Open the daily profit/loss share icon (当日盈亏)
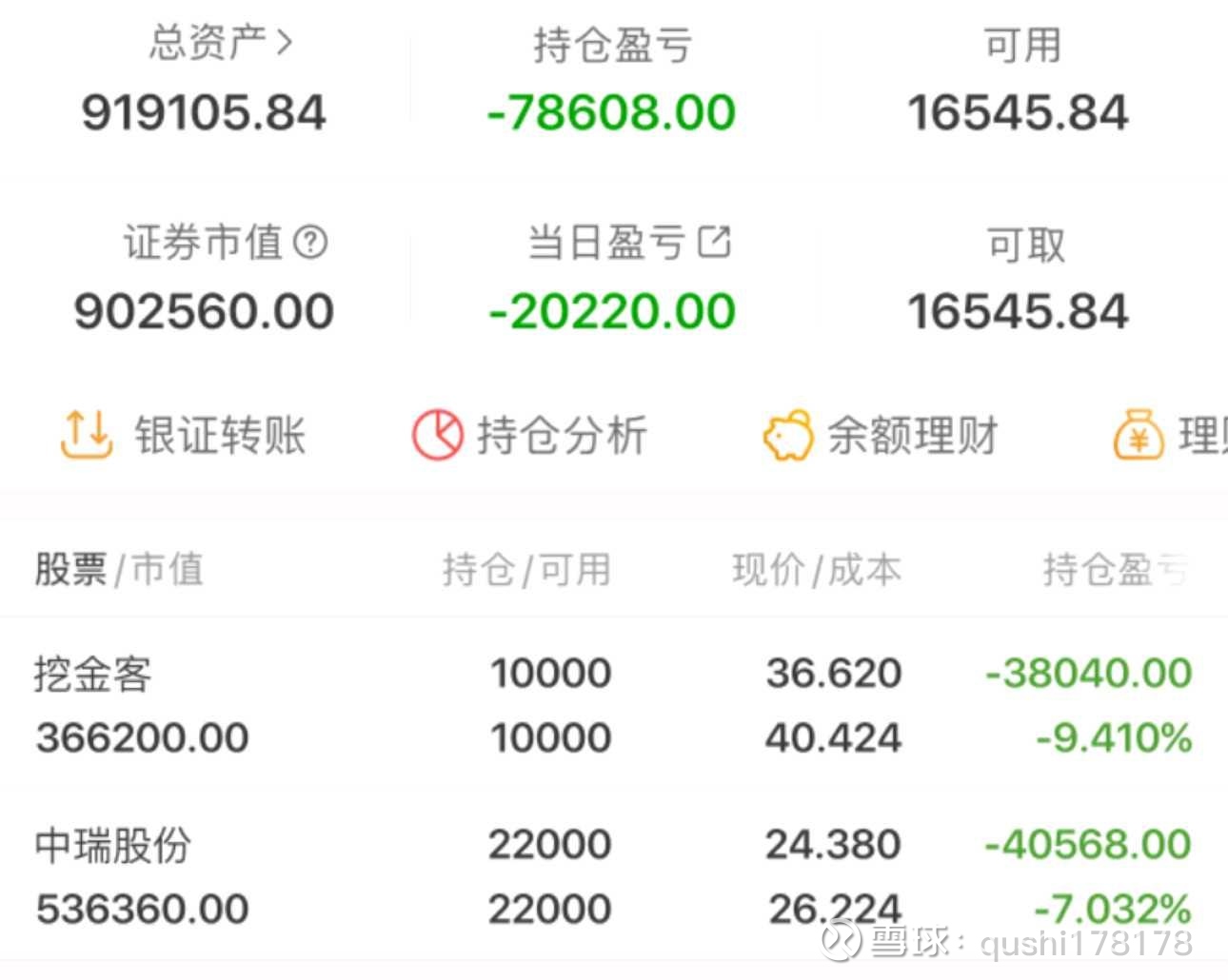 tap(714, 242)
